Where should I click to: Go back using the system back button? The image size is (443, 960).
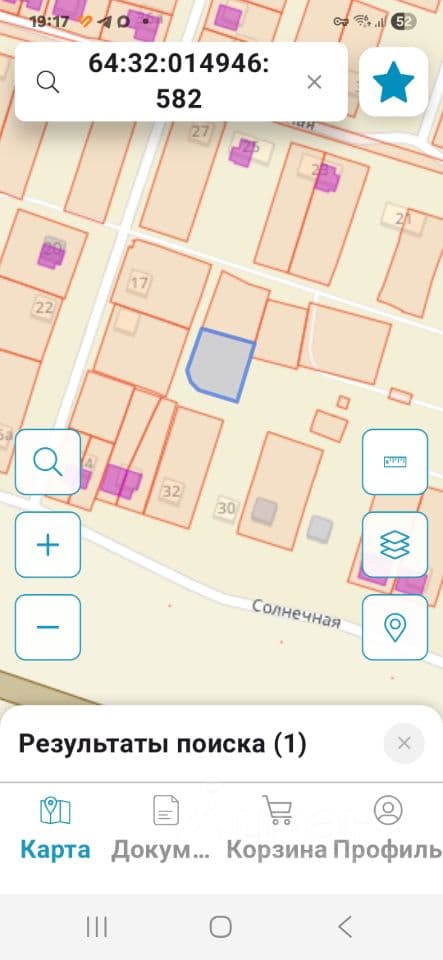(345, 926)
